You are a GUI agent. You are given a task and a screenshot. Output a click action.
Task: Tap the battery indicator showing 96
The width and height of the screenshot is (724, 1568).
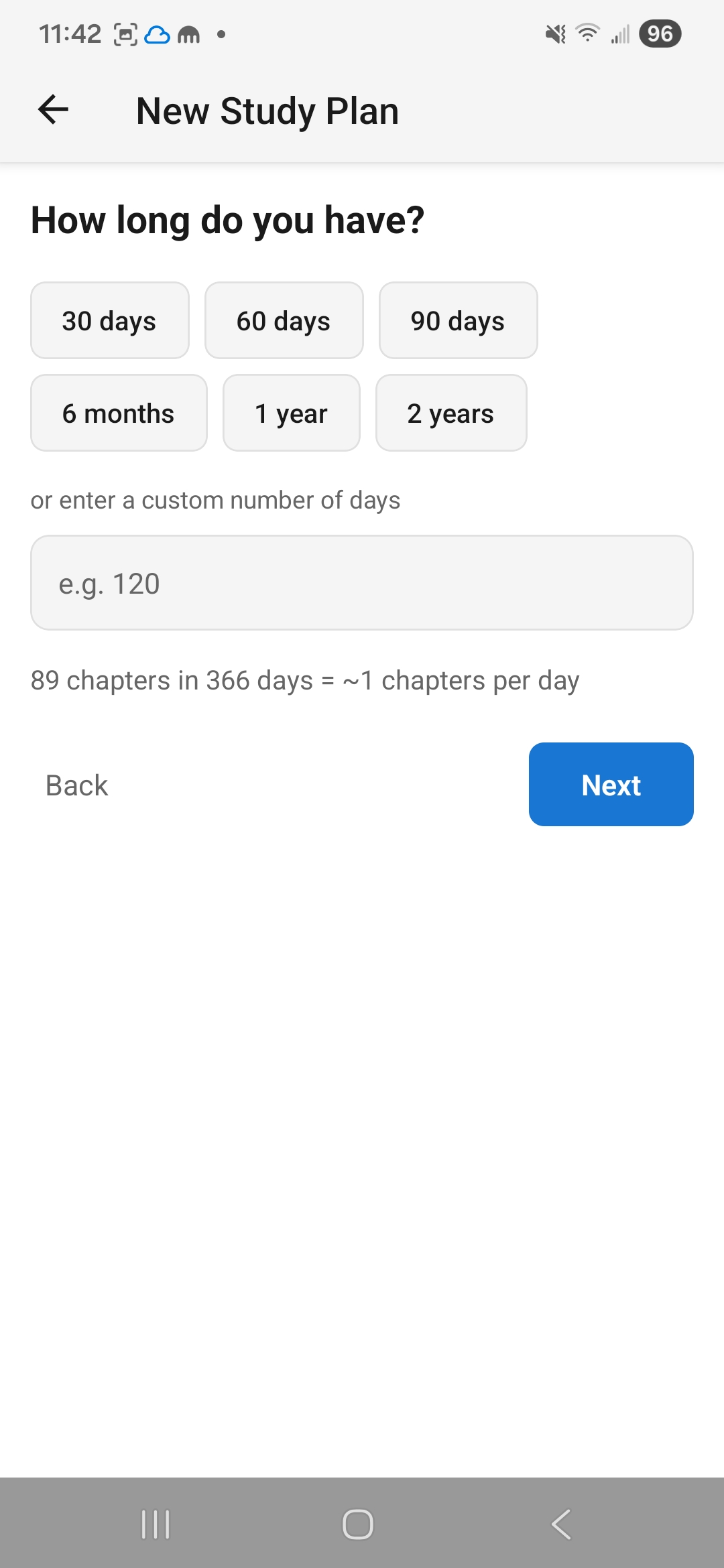[660, 34]
